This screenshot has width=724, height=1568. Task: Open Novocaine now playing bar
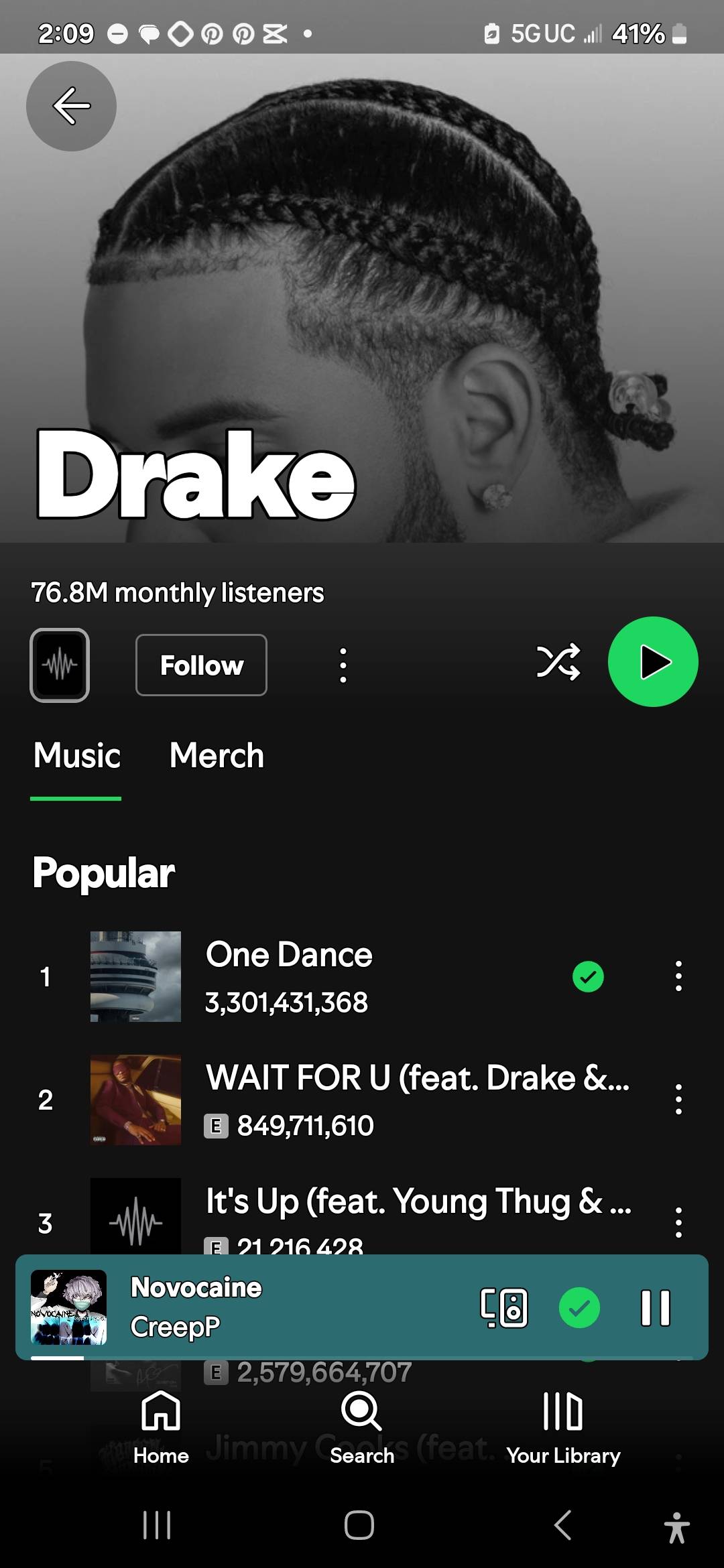268,1307
